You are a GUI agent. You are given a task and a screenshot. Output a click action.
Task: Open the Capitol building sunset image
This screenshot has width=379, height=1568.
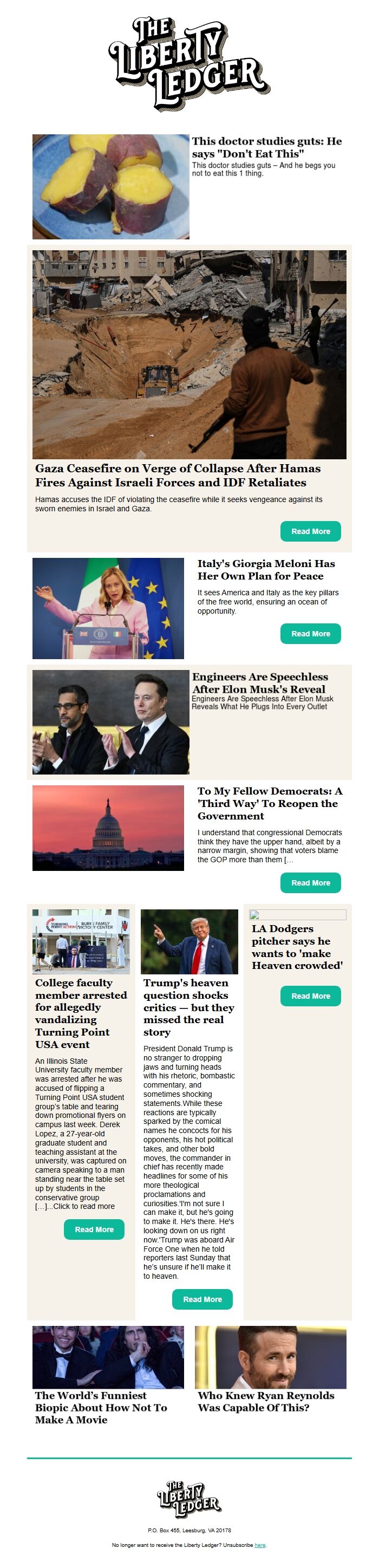tap(108, 828)
